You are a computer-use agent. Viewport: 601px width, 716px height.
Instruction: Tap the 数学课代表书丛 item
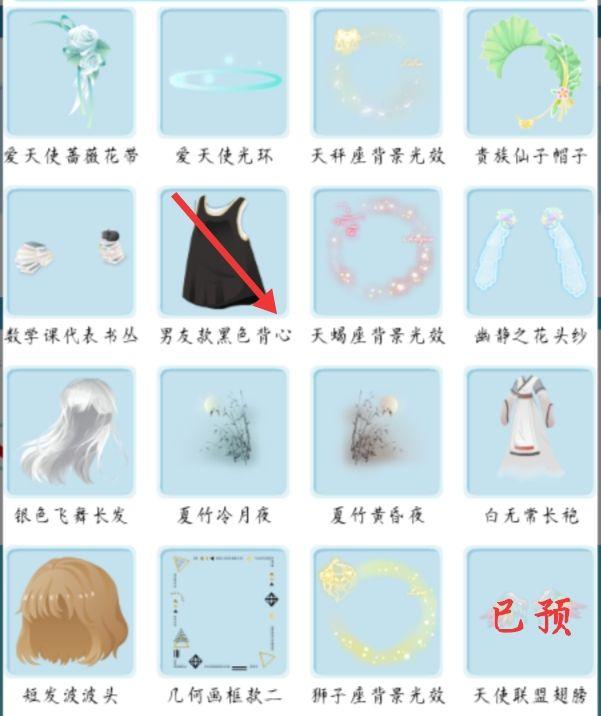[71, 252]
